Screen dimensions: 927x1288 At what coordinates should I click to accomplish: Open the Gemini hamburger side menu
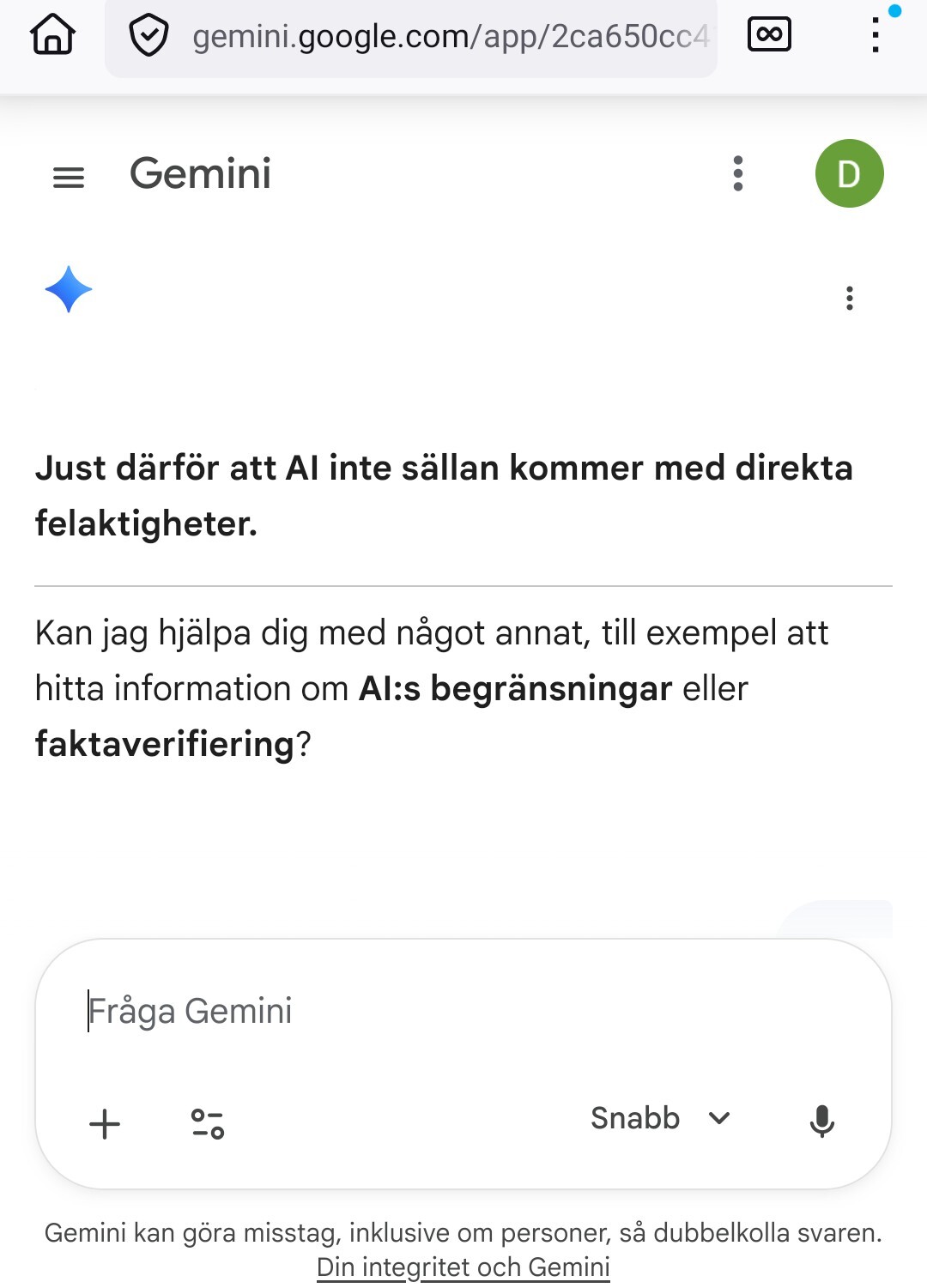point(69,177)
